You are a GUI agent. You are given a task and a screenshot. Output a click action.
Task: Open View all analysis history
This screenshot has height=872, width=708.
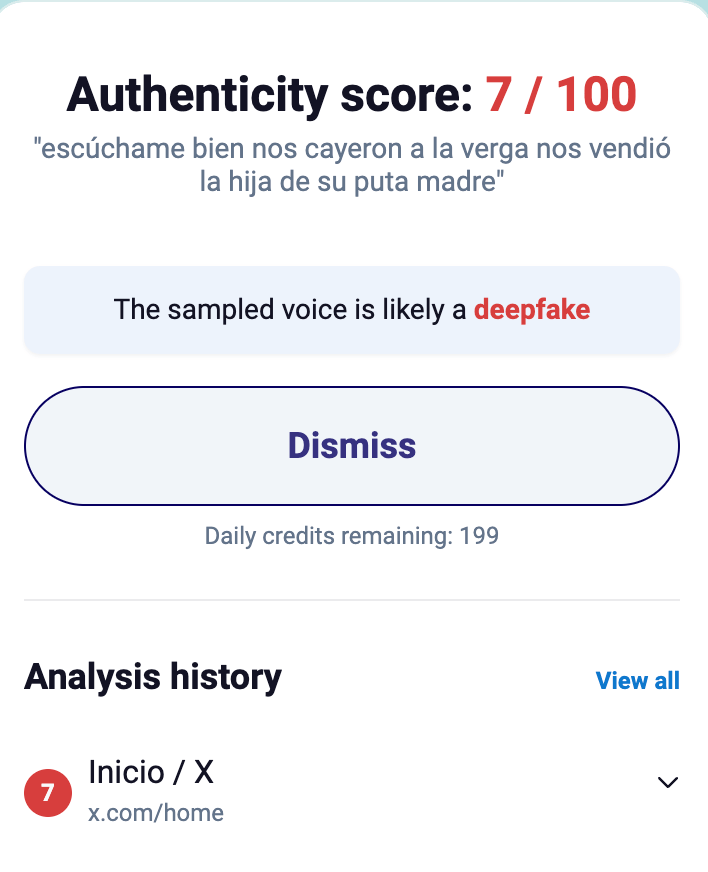(x=637, y=681)
